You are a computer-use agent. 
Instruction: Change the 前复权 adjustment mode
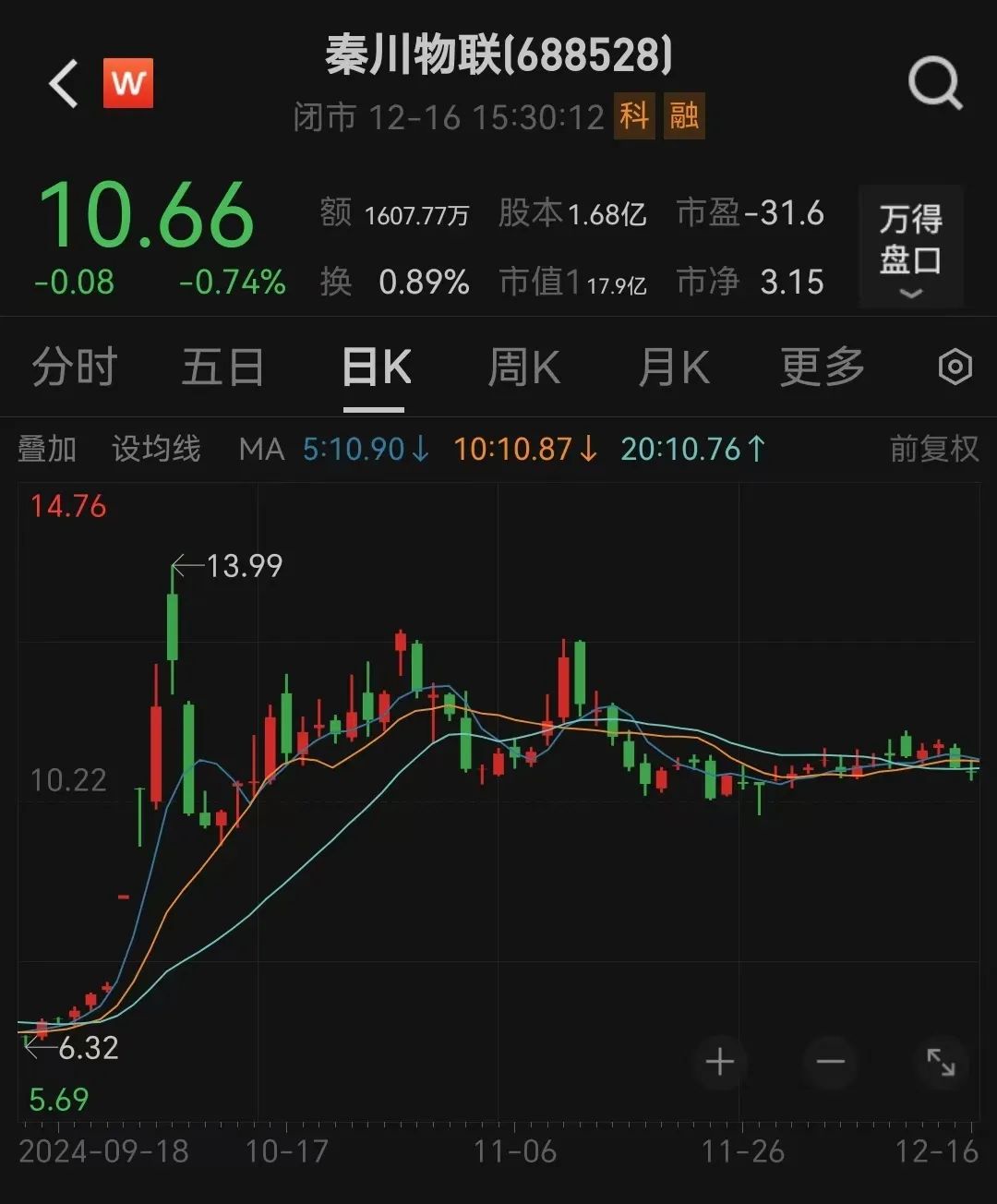pyautogui.click(x=933, y=450)
